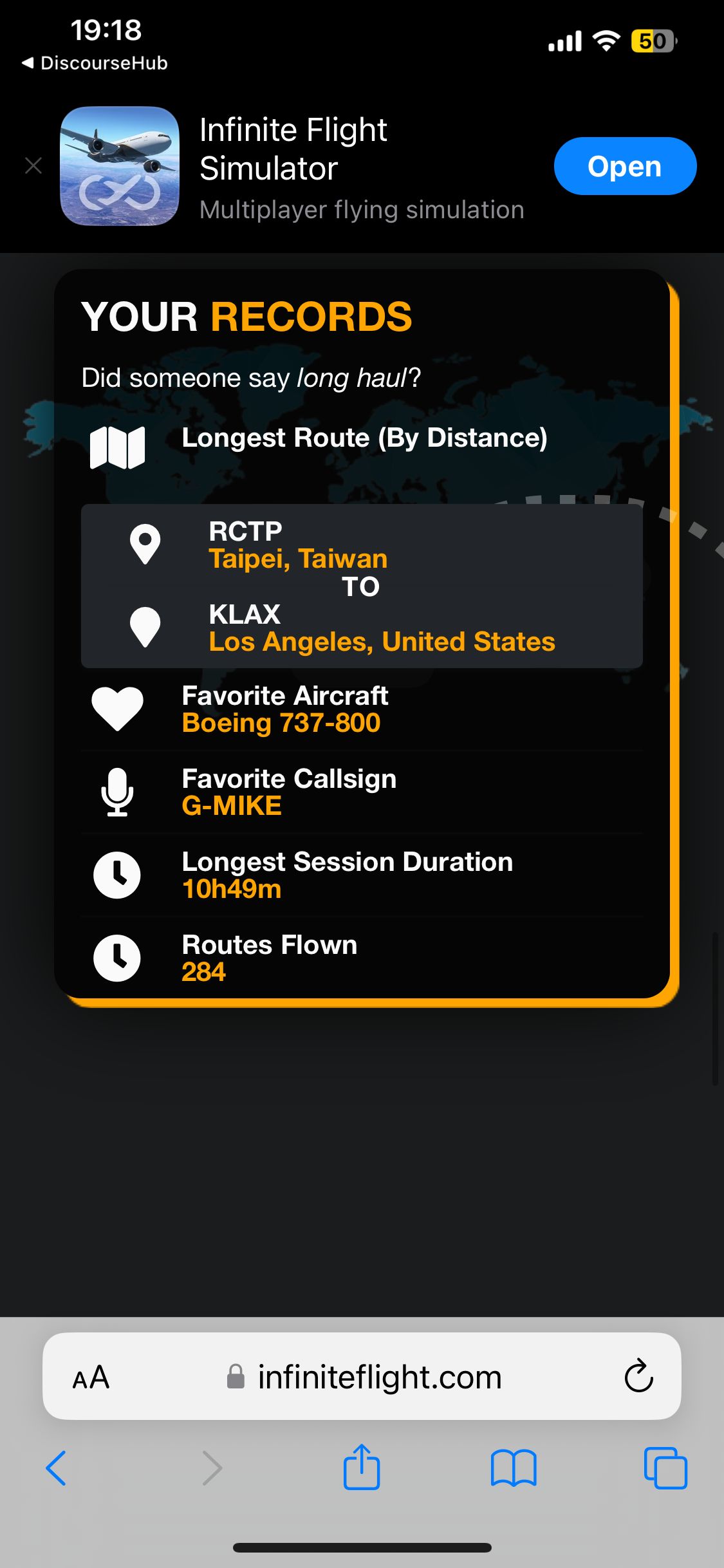Return to the DiscourseHub app
The height and width of the screenshot is (1568, 724).
[95, 63]
